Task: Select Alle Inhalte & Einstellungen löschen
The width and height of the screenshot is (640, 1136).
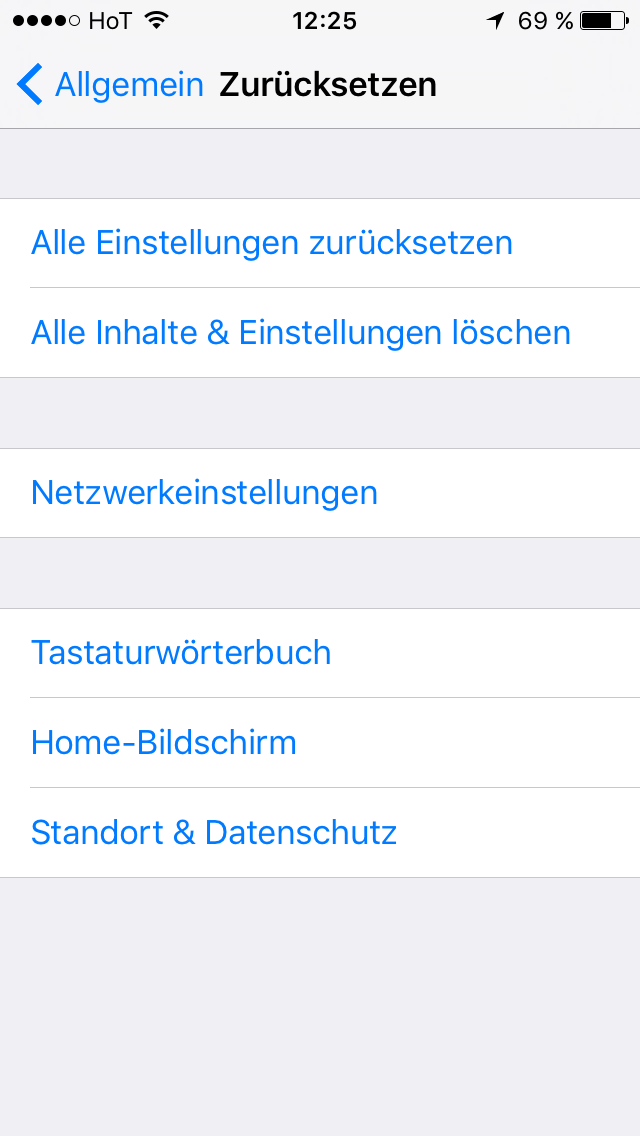Action: pos(320,333)
